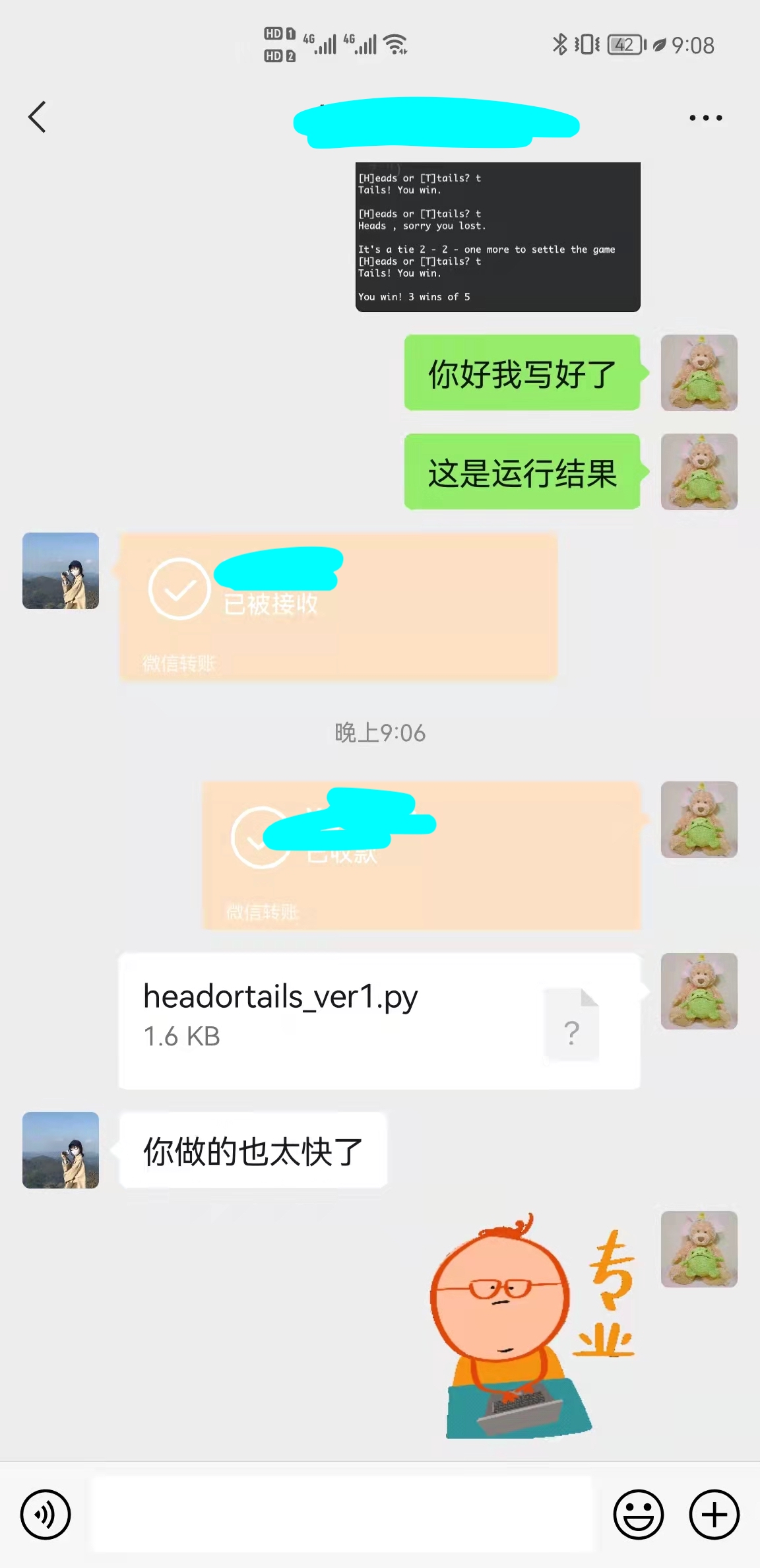The width and height of the screenshot is (760, 1568).
Task: Open the emoji picker
Action: click(x=638, y=1514)
